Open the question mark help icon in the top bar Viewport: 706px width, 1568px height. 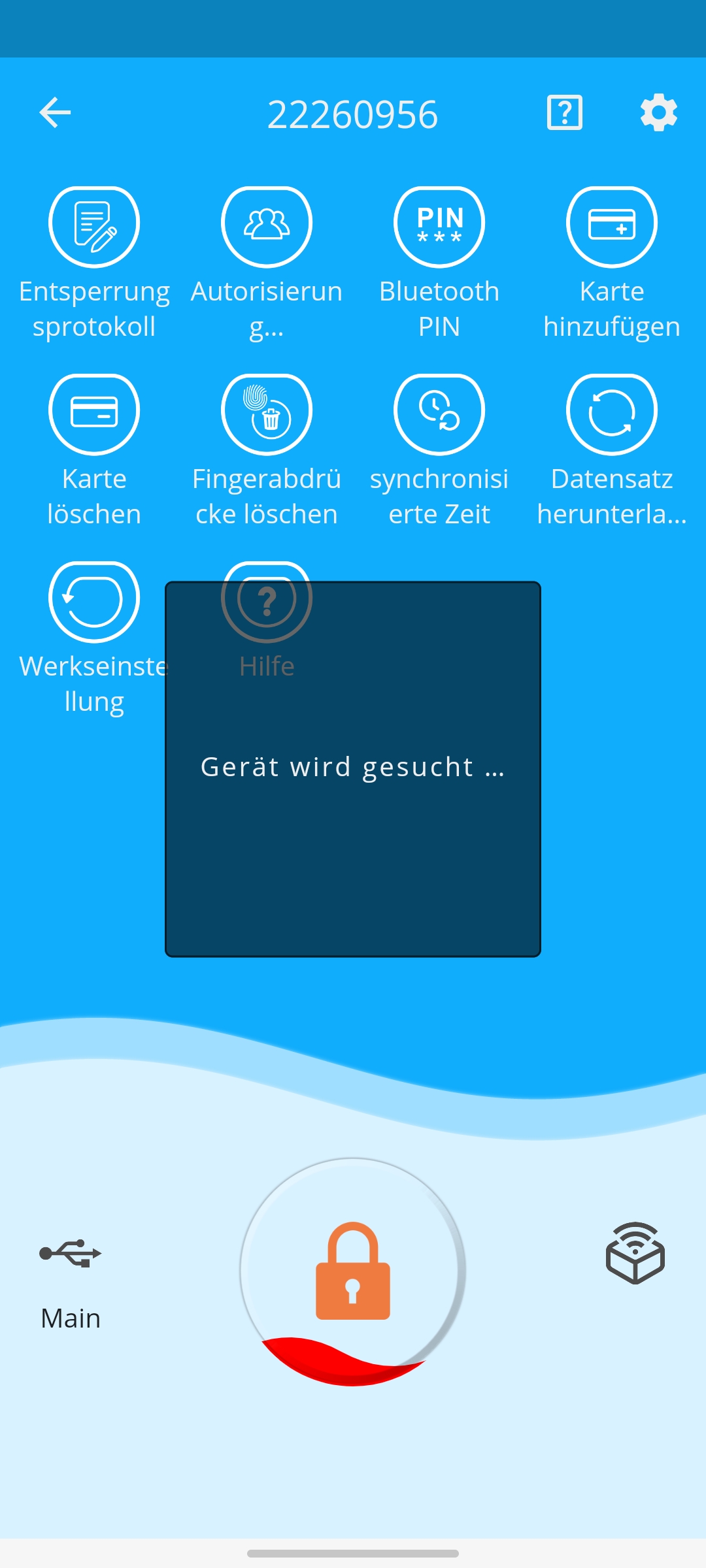564,113
